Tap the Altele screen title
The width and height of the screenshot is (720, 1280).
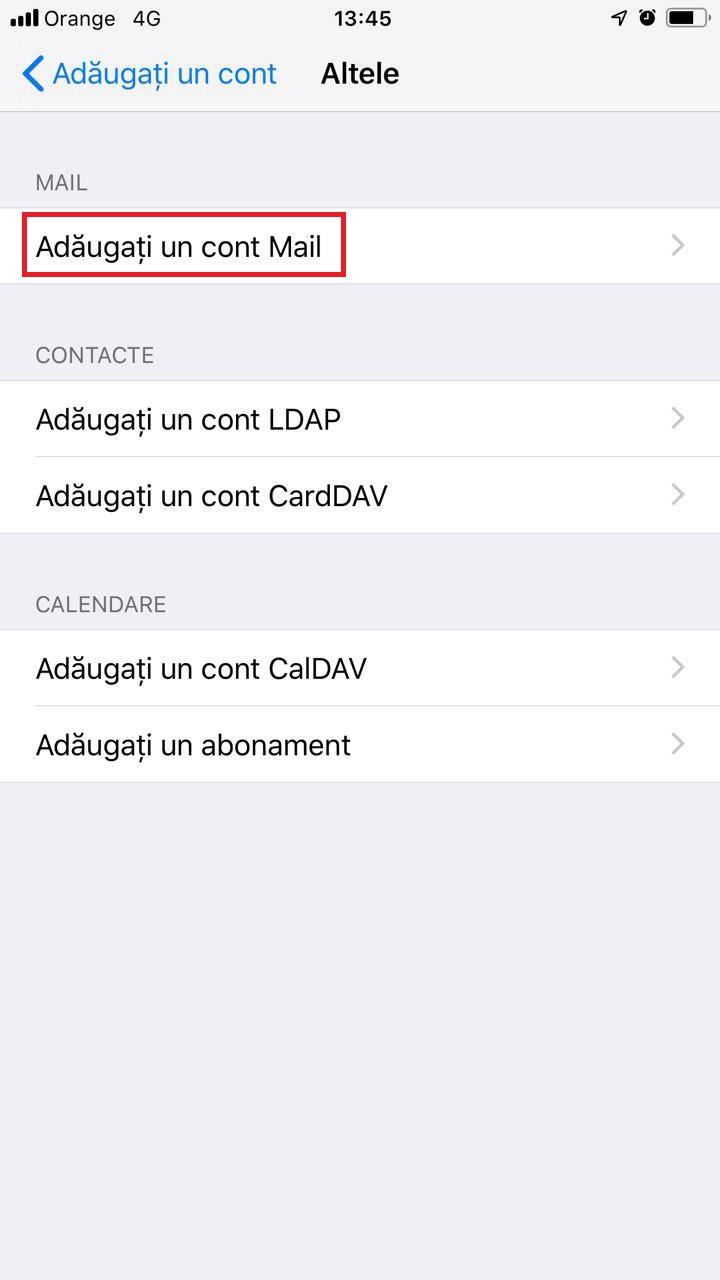(x=359, y=73)
